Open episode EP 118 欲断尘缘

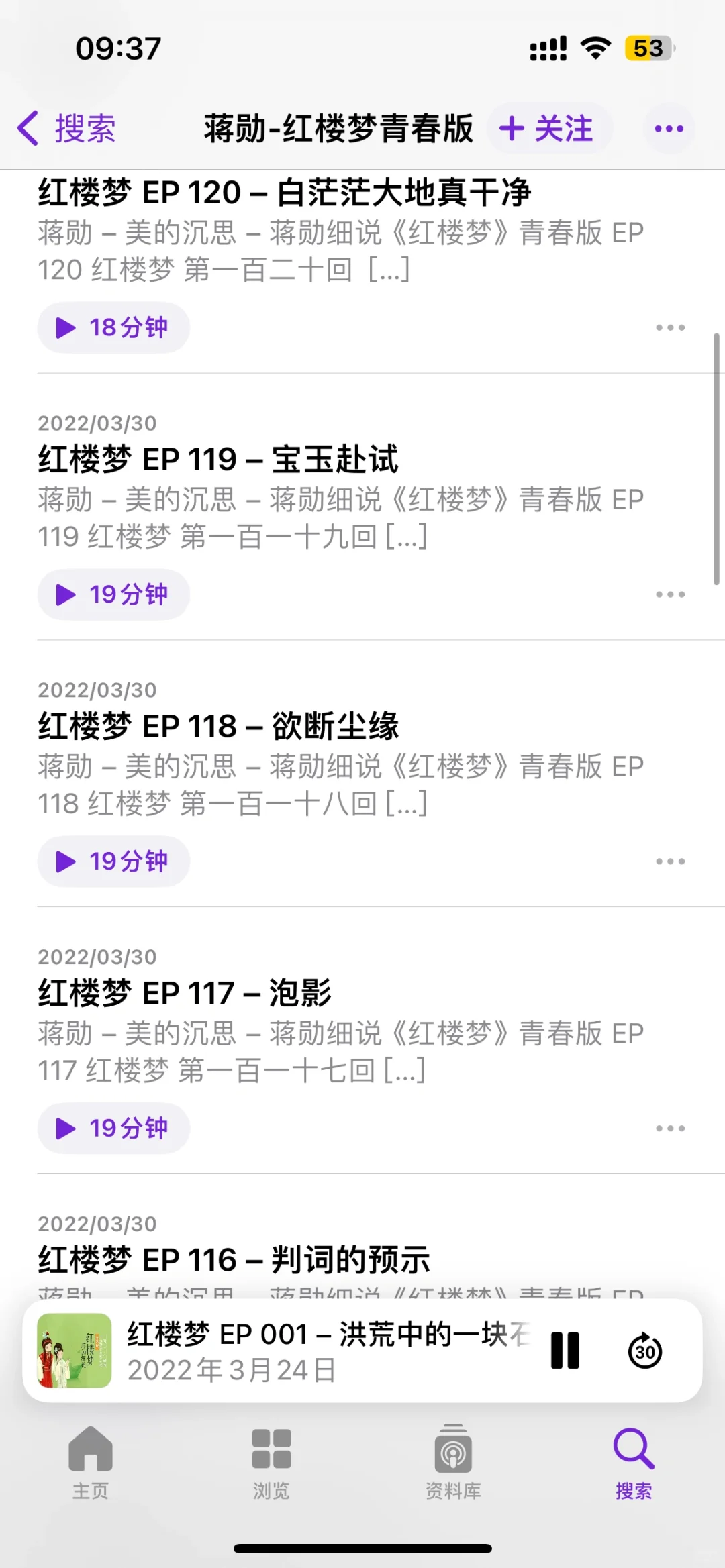(218, 727)
